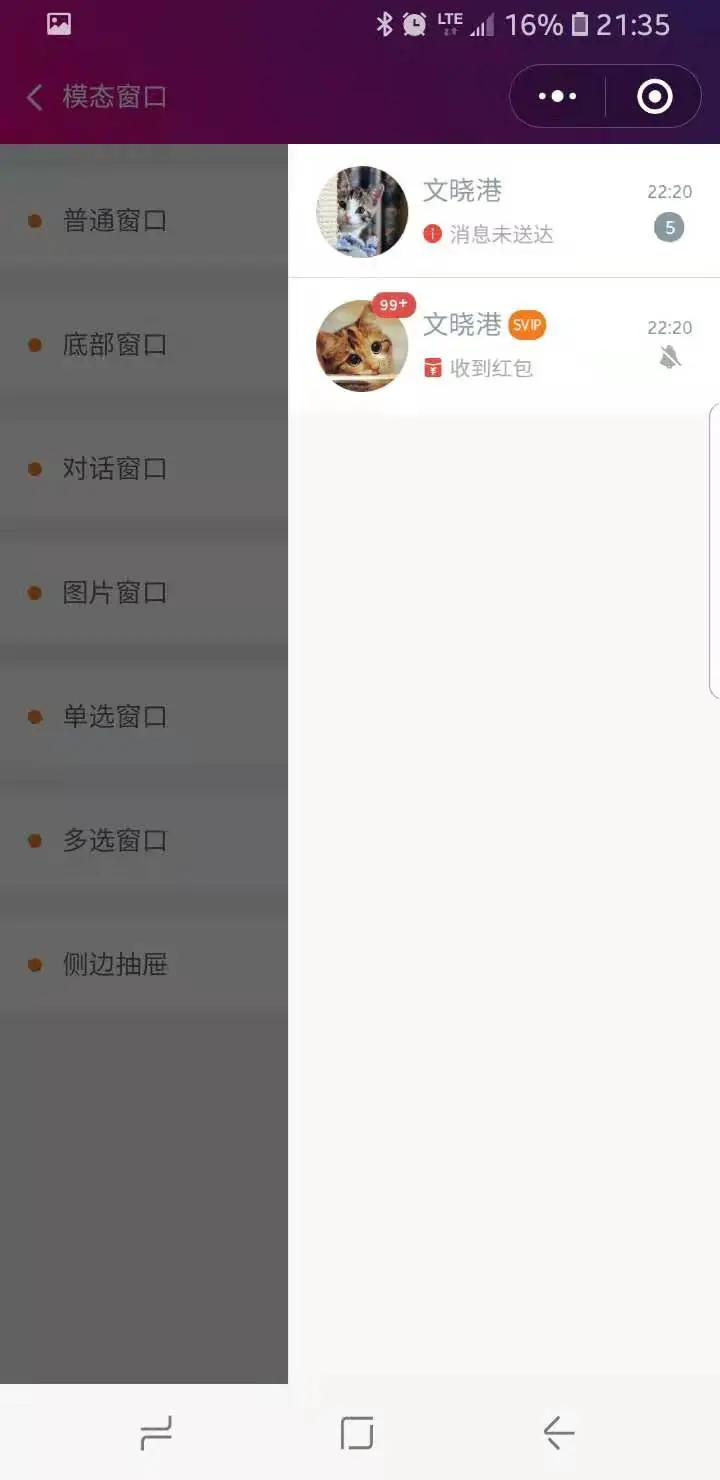Open the 文晓港 chat showing 消息未送达
This screenshot has height=1480, width=720.
504,212
